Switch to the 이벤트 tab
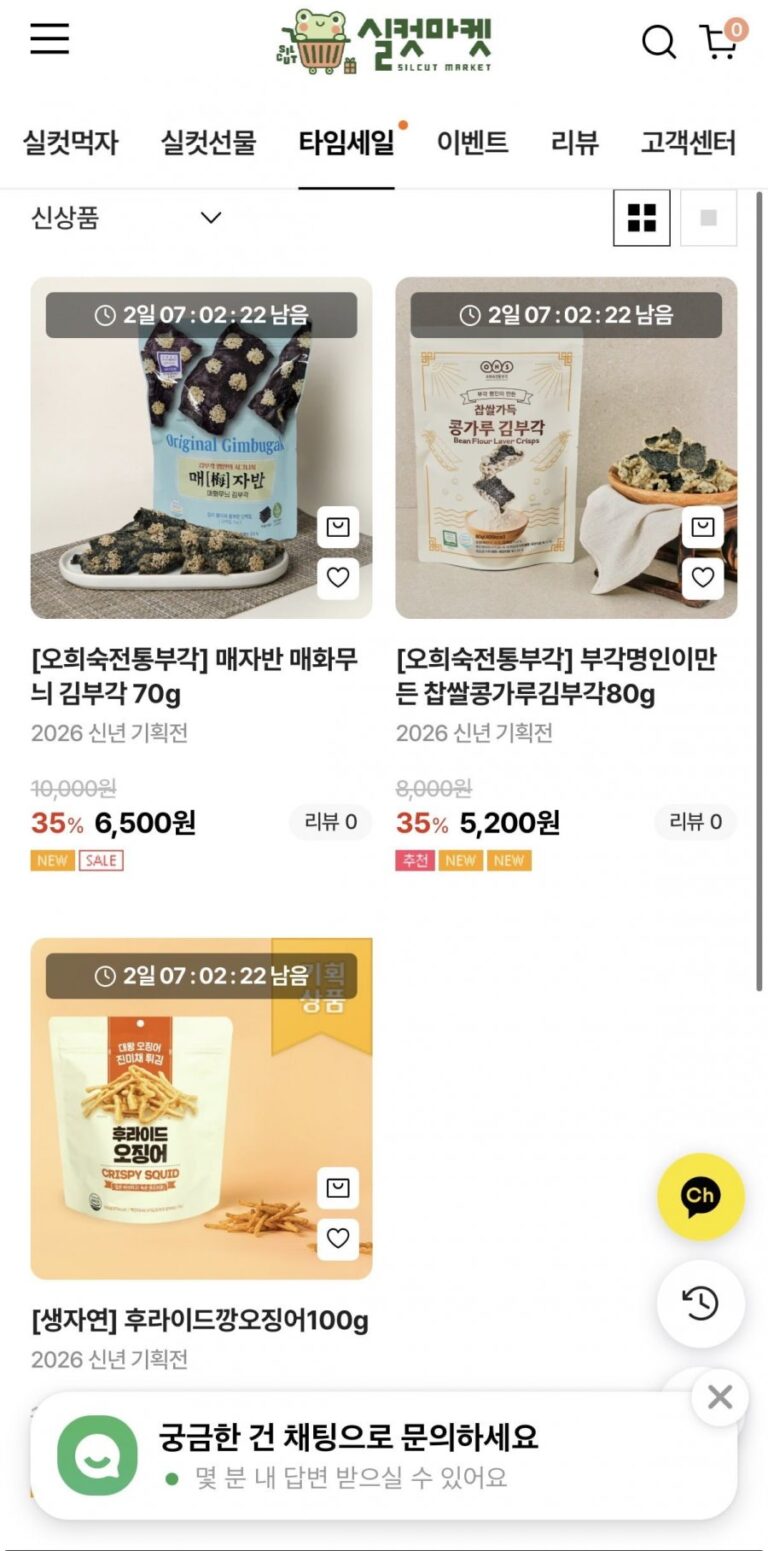This screenshot has height=1551, width=768. (x=472, y=143)
